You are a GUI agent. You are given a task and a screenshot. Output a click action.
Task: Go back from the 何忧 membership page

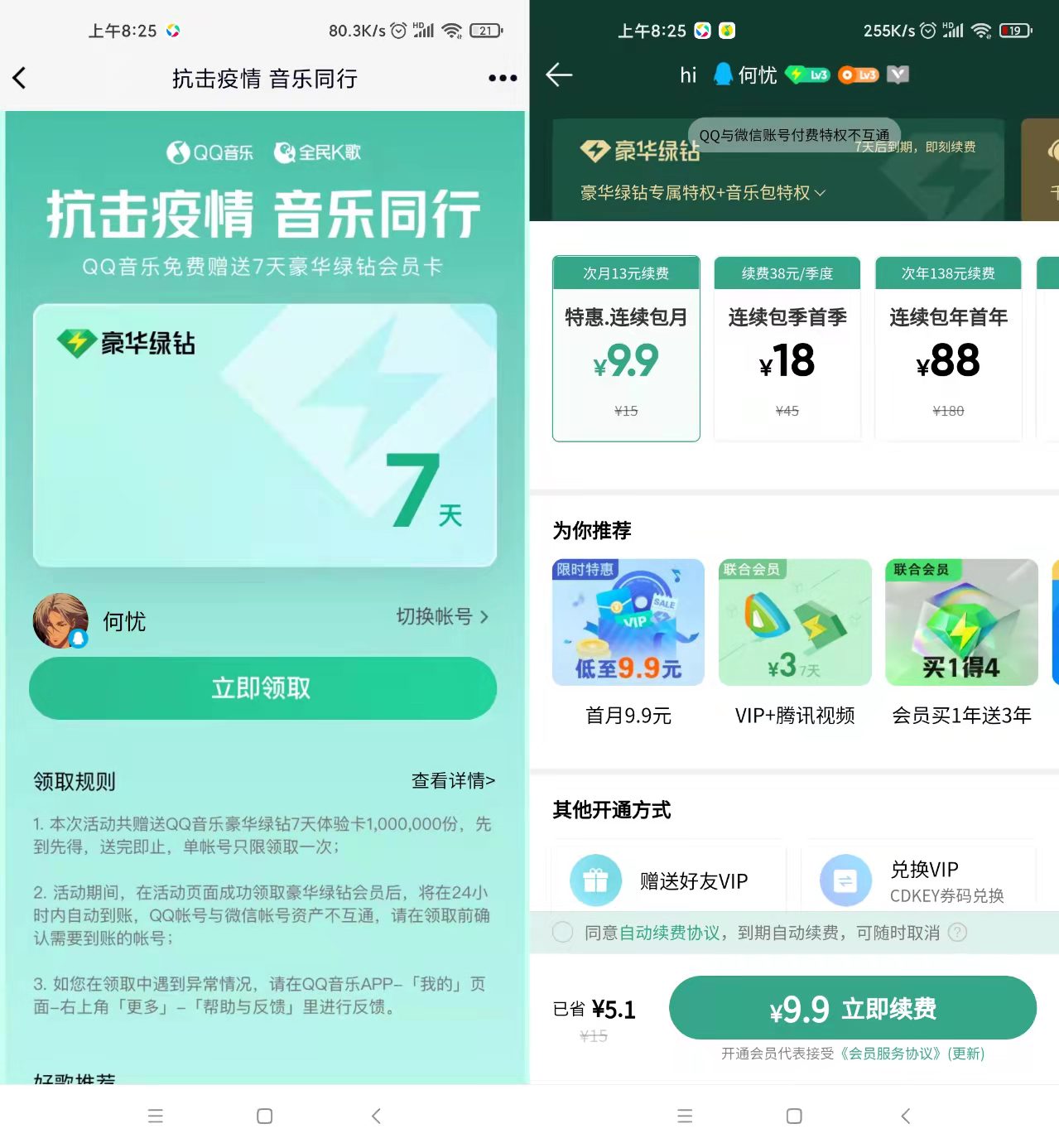pos(559,75)
